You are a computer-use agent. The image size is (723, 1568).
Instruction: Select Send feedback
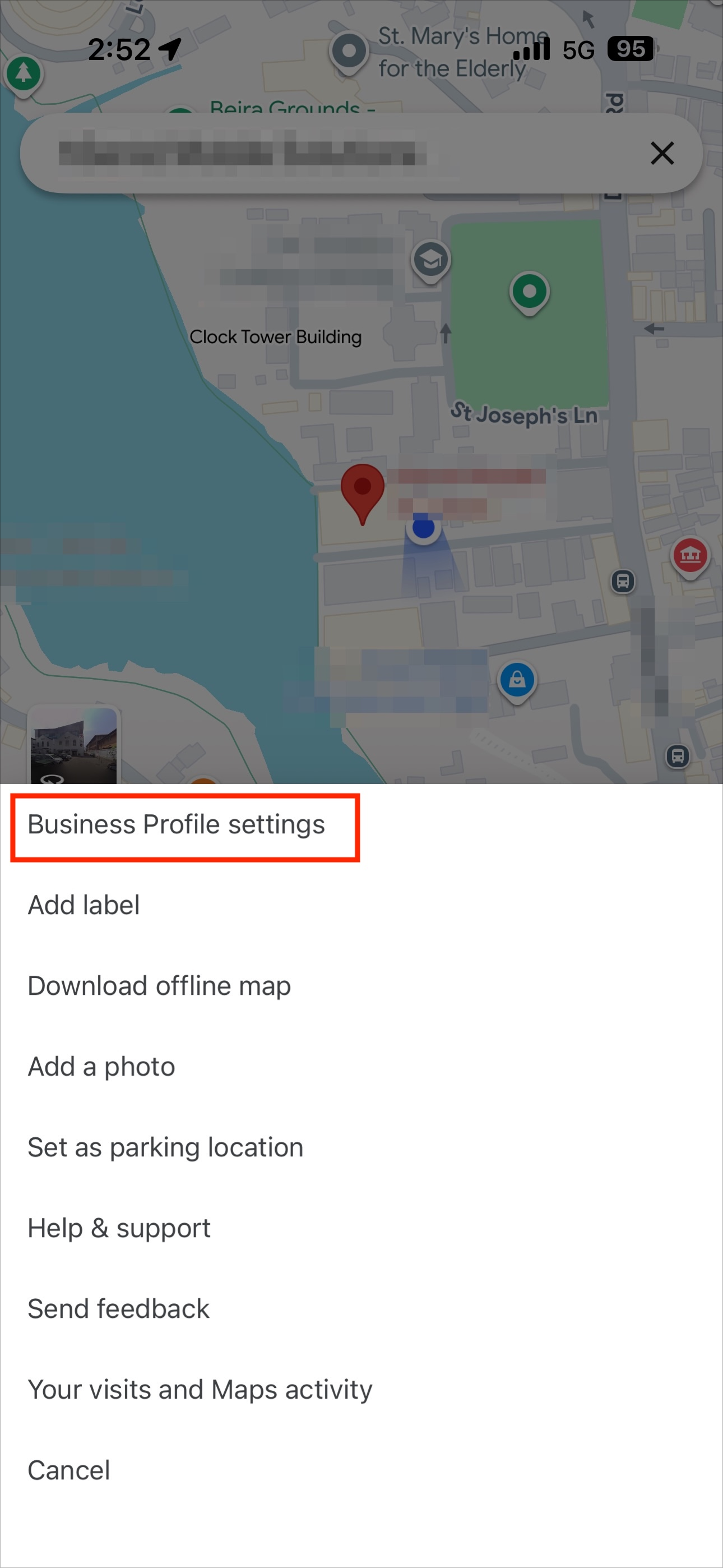click(x=119, y=1309)
